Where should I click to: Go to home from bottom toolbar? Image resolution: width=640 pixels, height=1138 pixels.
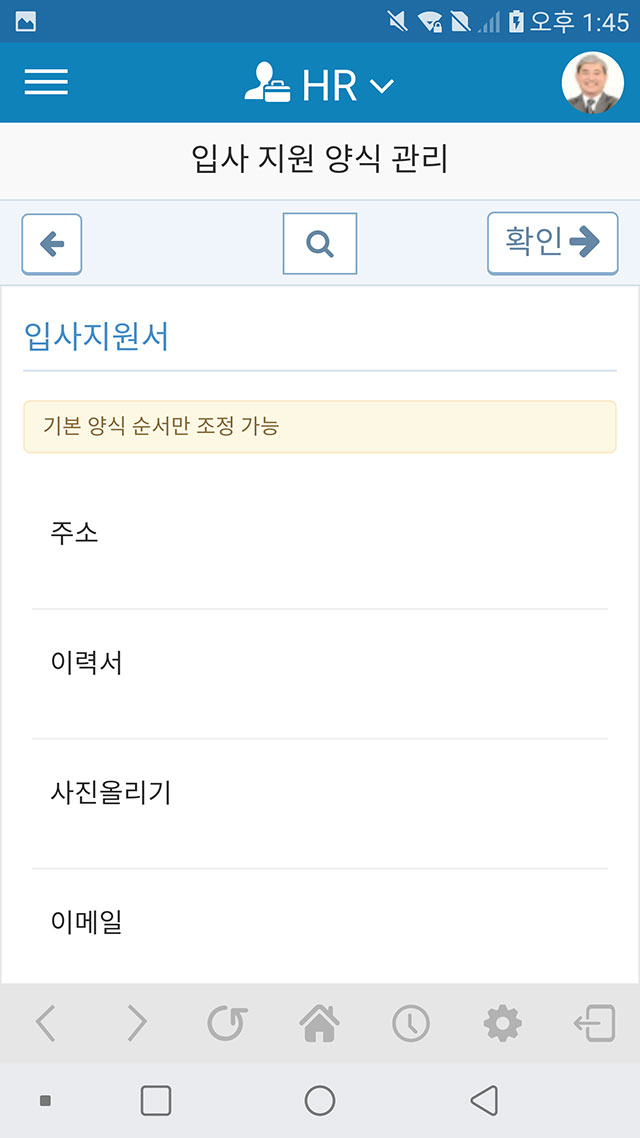pyautogui.click(x=319, y=1023)
